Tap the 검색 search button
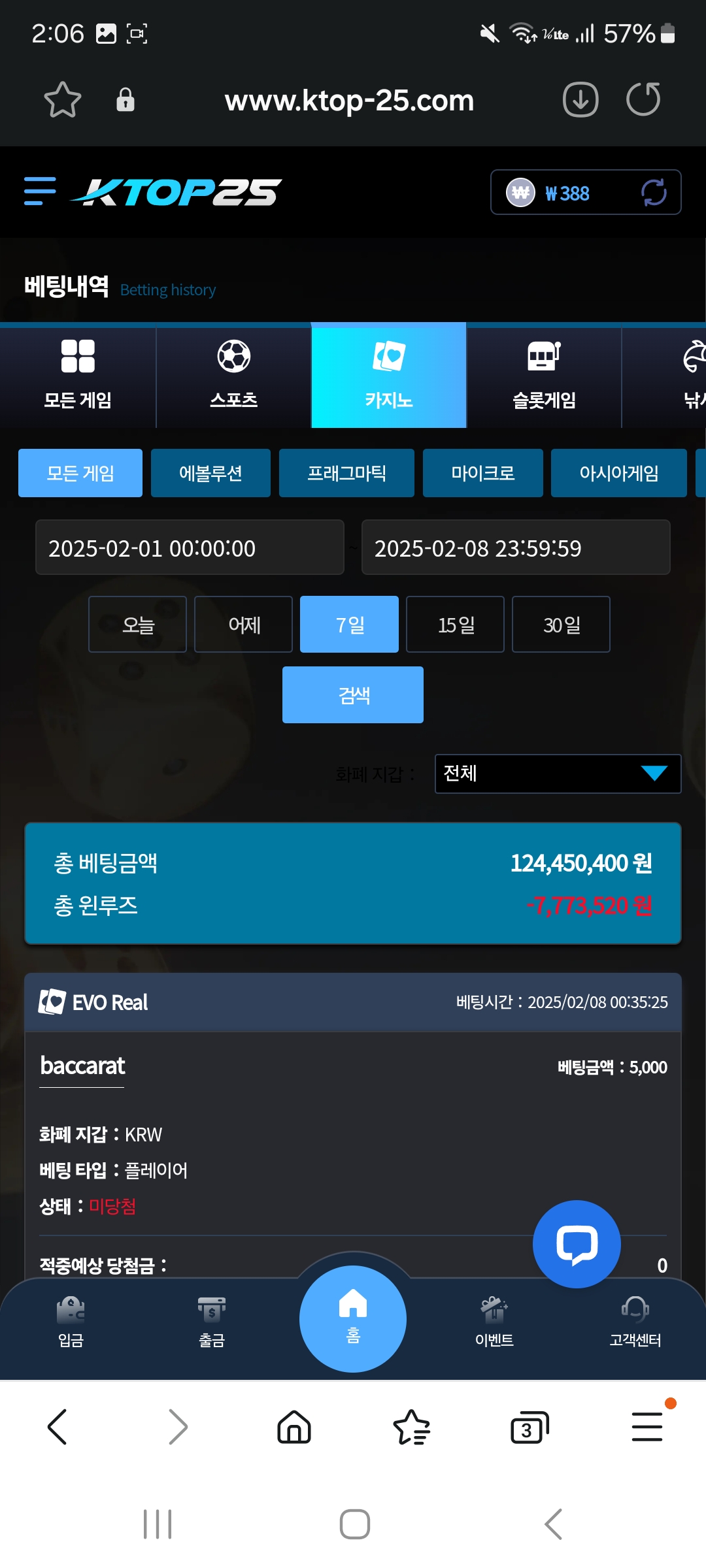 353,694
